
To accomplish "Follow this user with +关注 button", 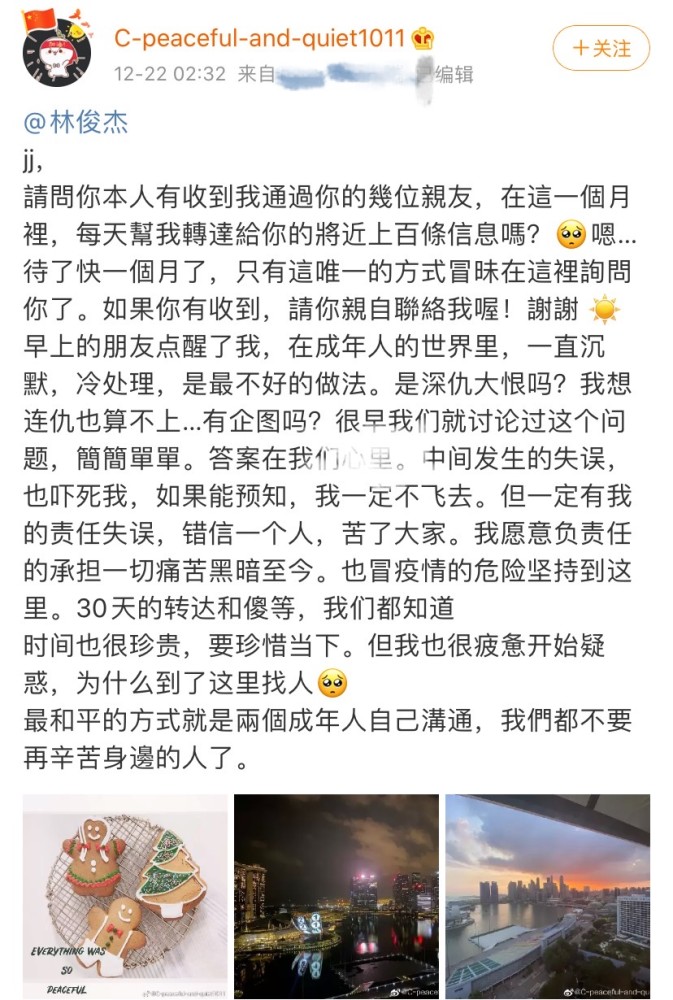I will 601,48.
